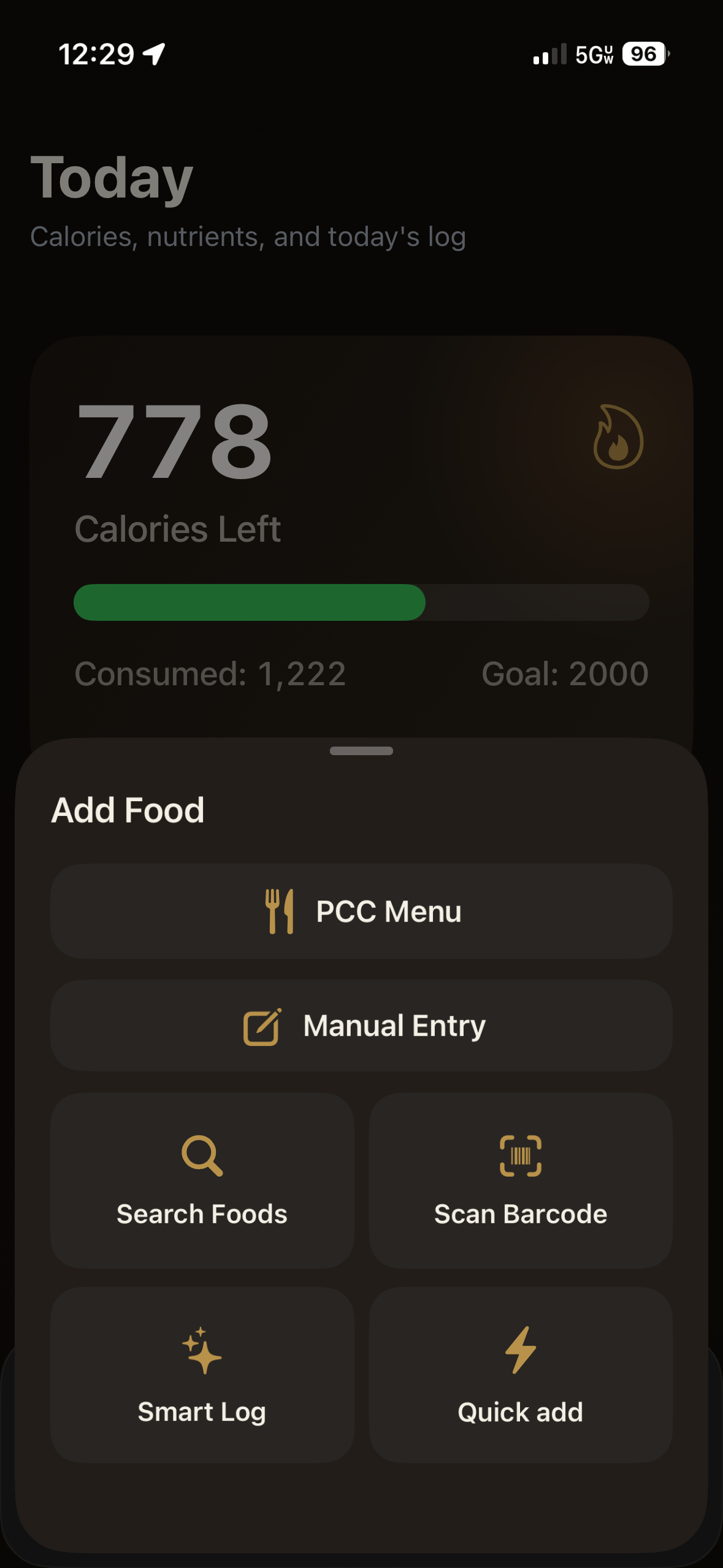Tap the Add Food sheet drag handle
Screen dimensions: 723x1568
click(x=361, y=750)
